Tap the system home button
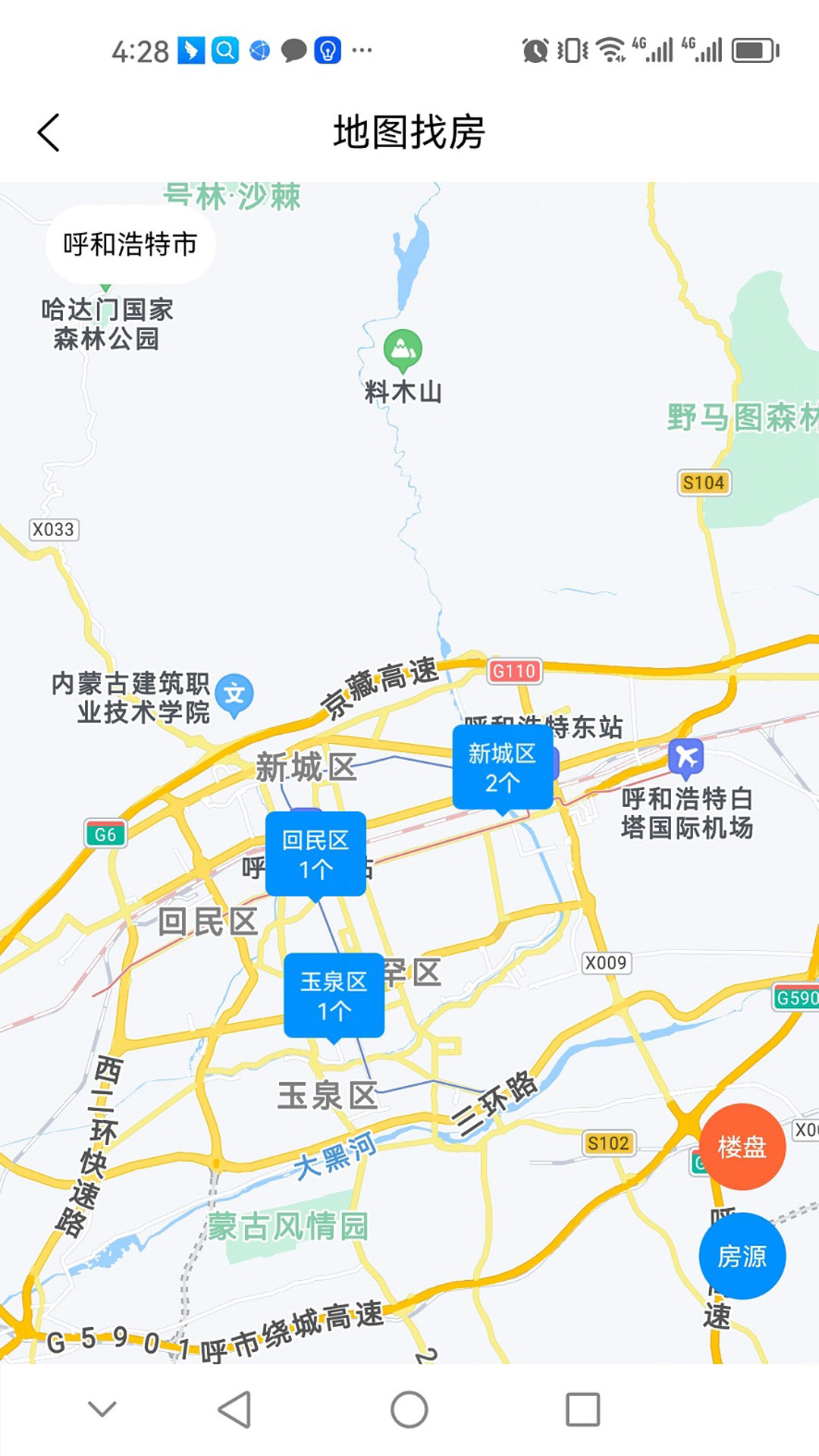 tap(409, 1410)
